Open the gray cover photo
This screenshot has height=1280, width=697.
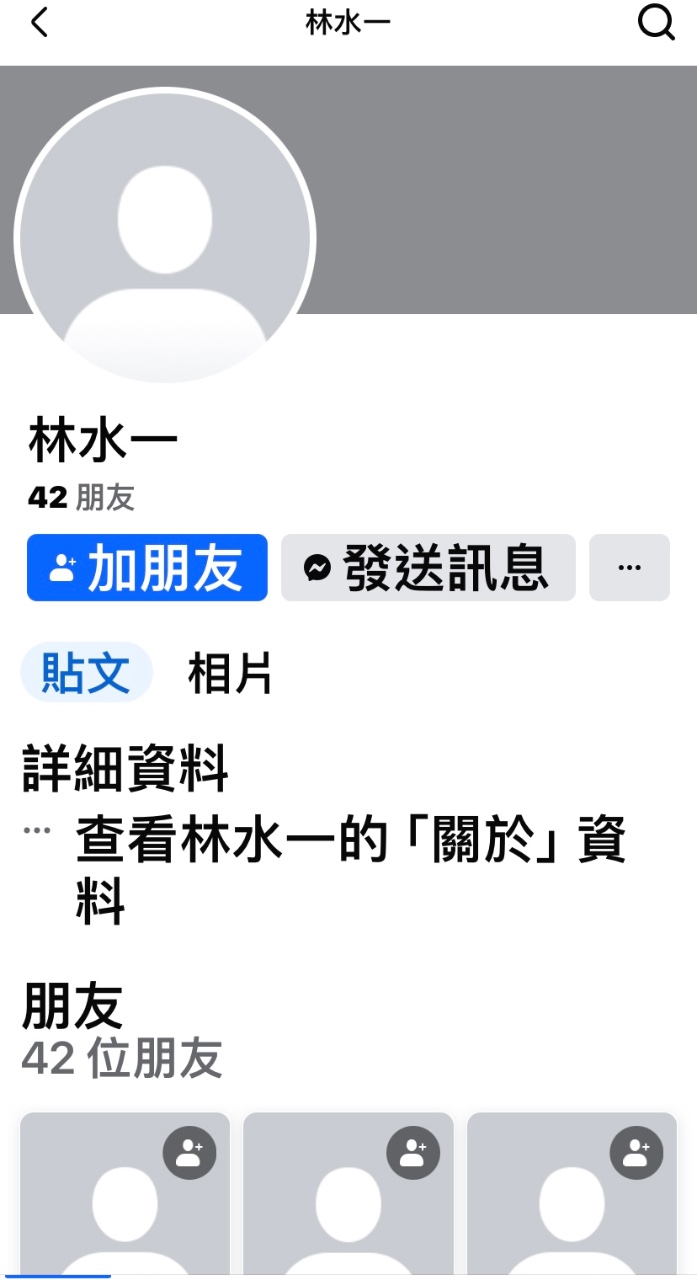[510, 190]
